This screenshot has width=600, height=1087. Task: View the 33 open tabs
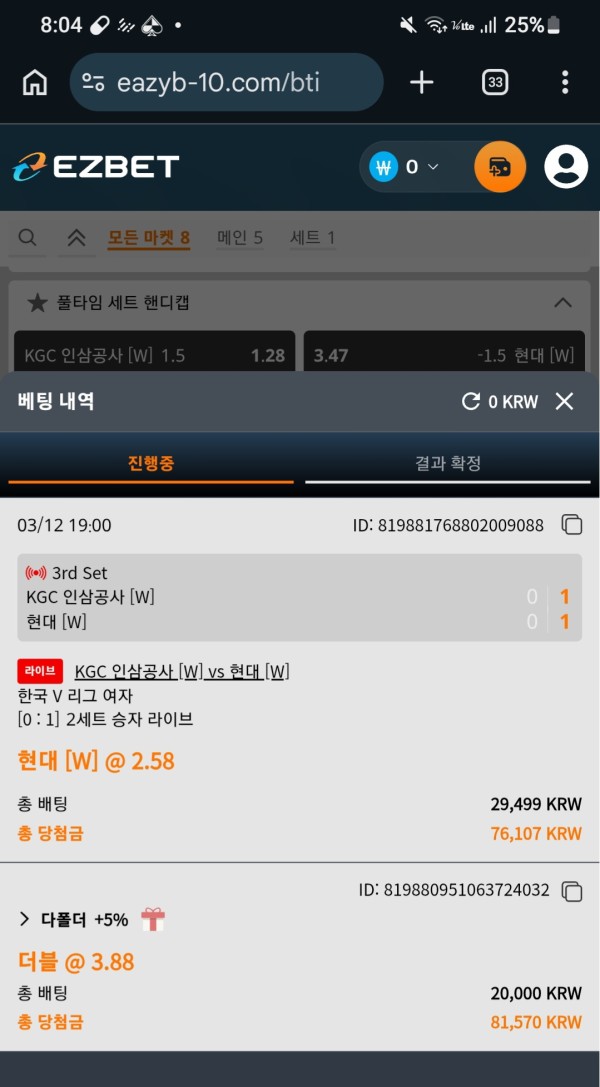(x=495, y=82)
